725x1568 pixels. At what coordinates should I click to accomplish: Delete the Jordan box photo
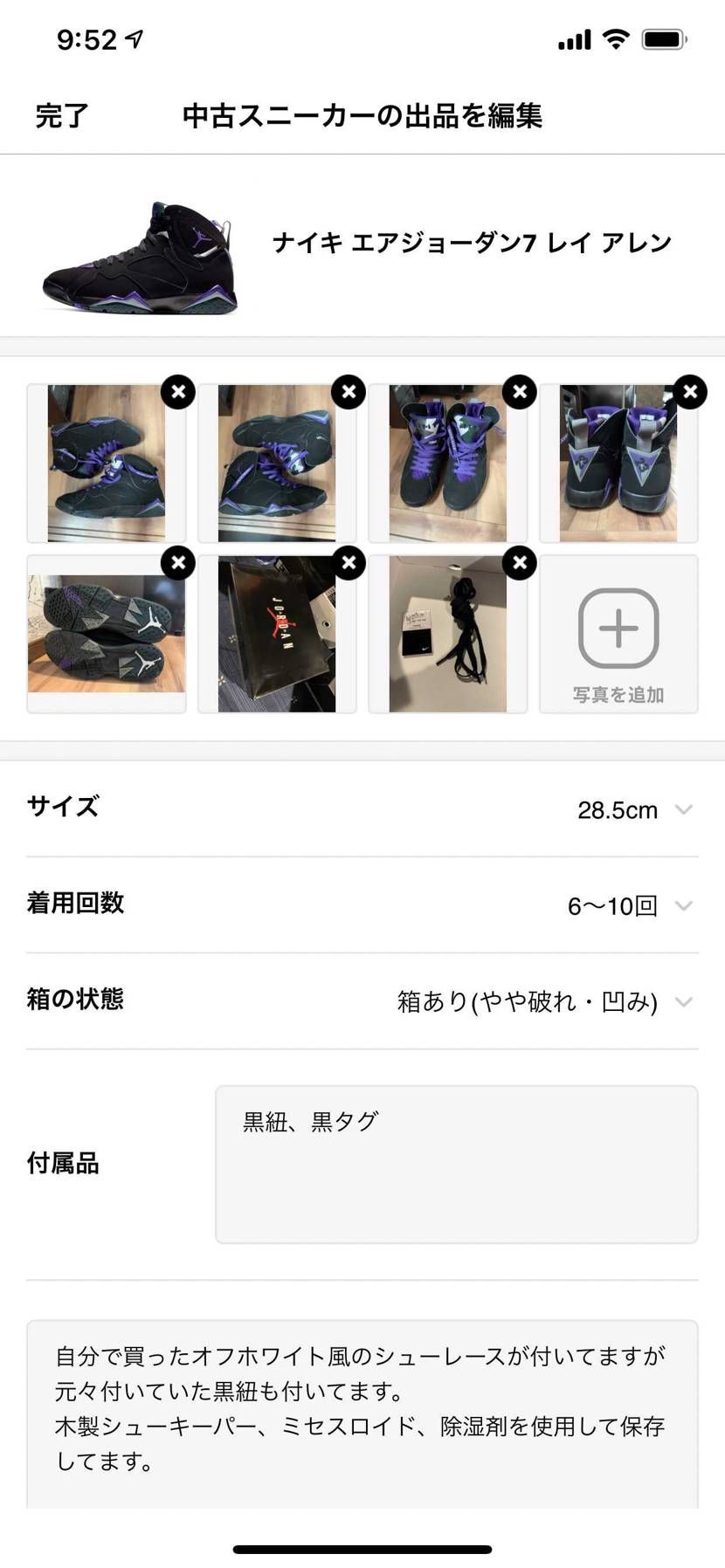[x=349, y=563]
